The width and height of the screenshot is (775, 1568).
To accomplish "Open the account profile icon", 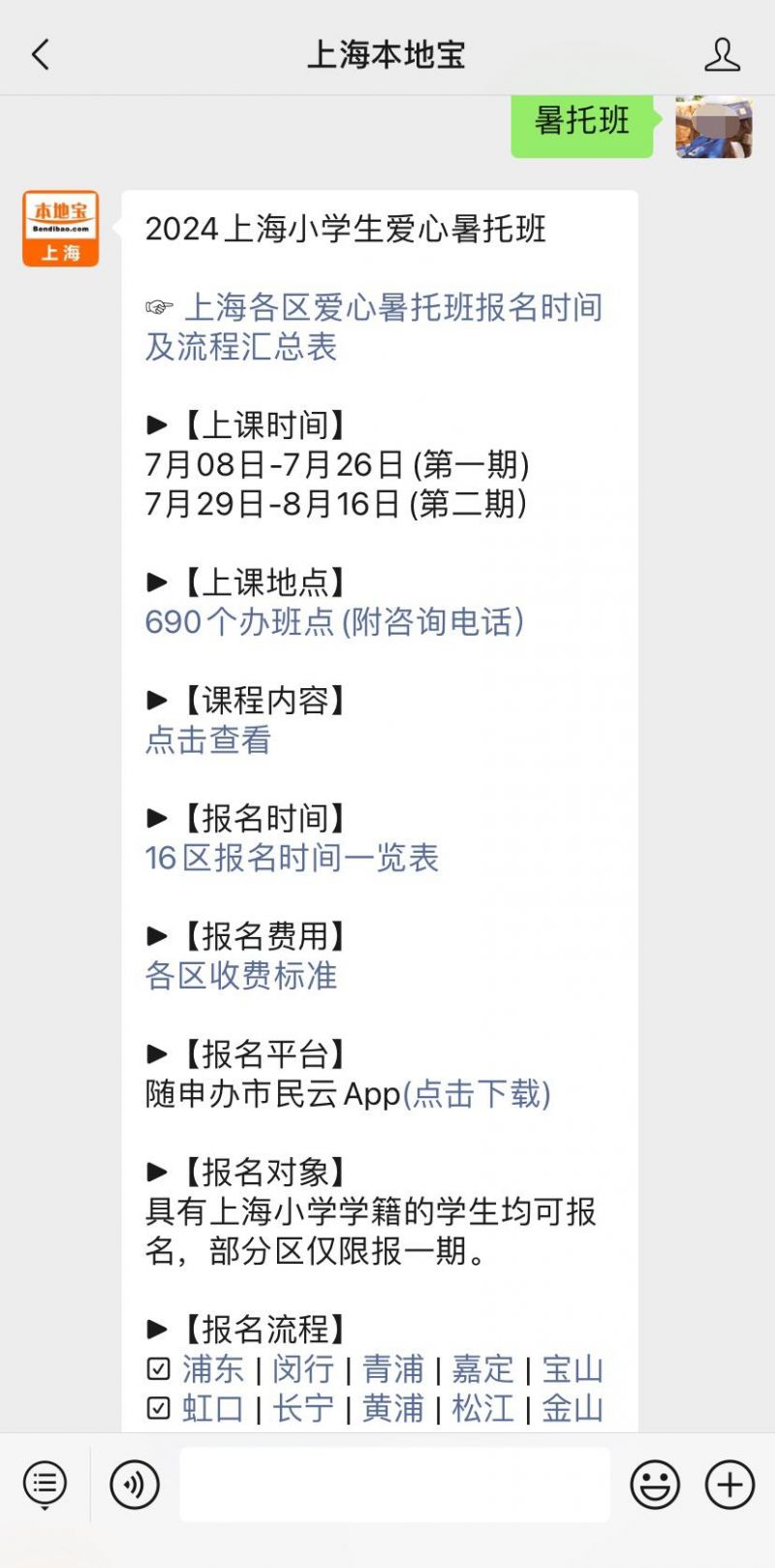I will 722,55.
